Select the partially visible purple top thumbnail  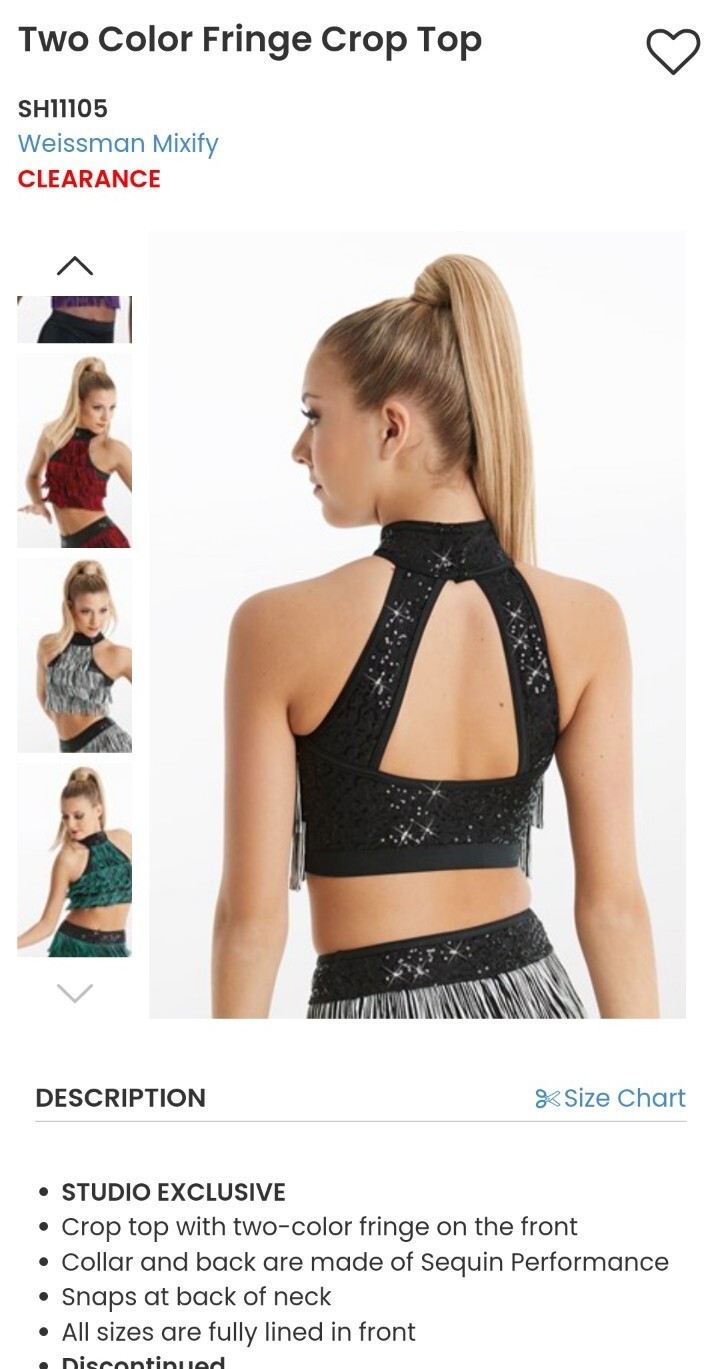tap(75, 320)
